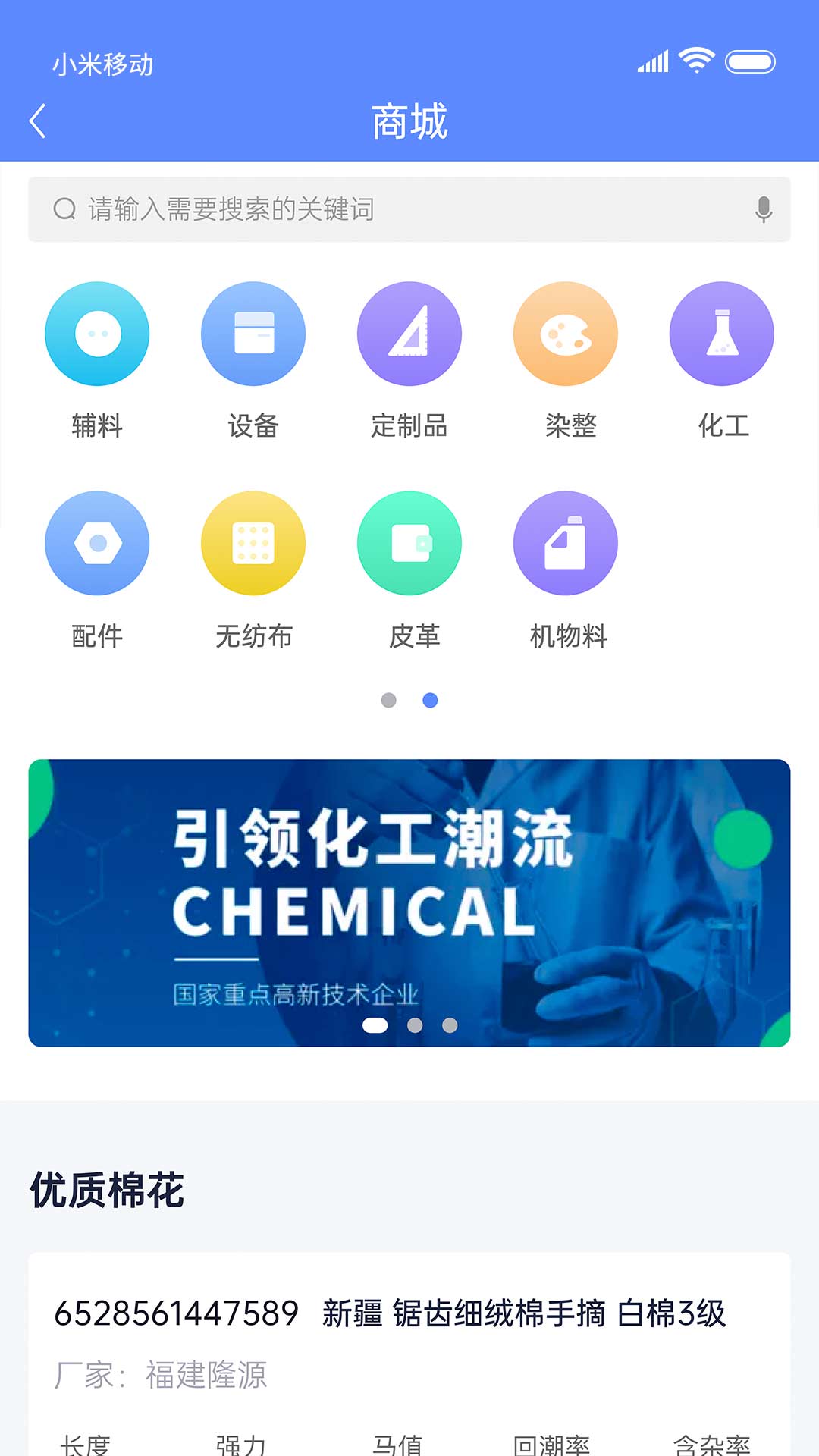Tap the 染整 palette icon

566,334
